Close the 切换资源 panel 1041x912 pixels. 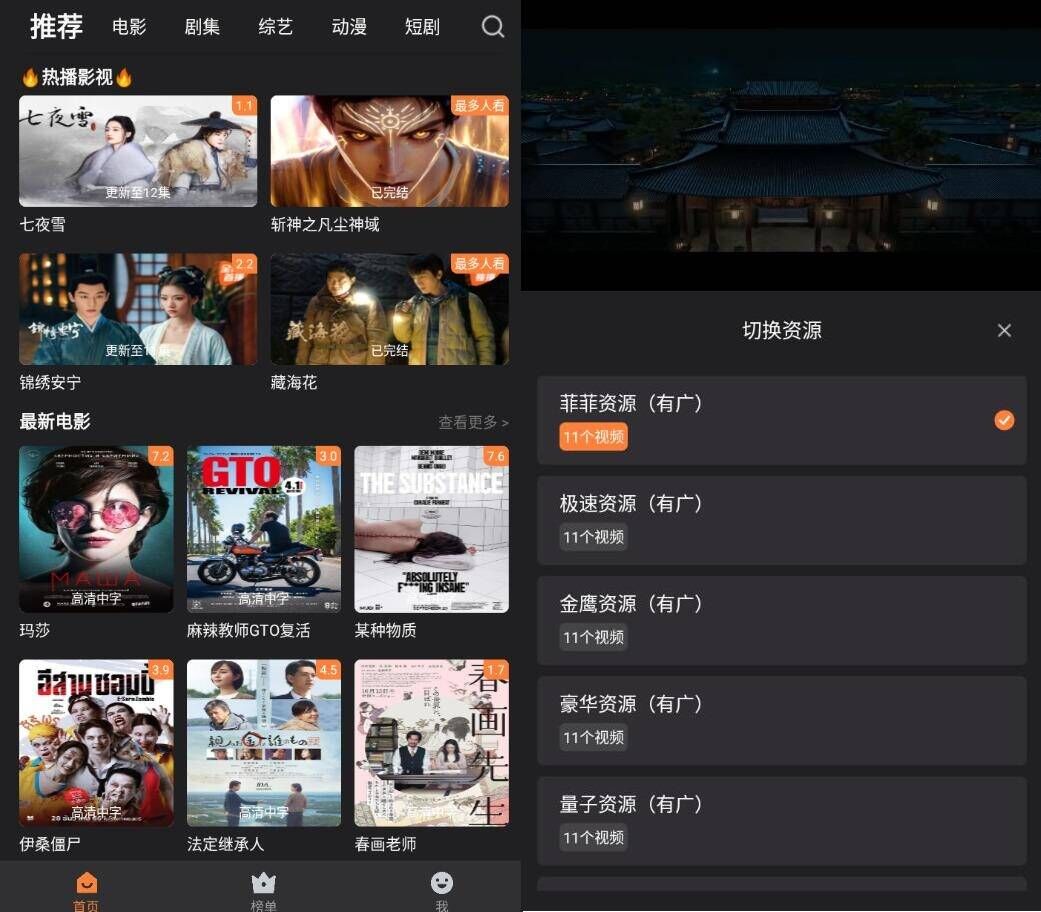[x=1004, y=331]
